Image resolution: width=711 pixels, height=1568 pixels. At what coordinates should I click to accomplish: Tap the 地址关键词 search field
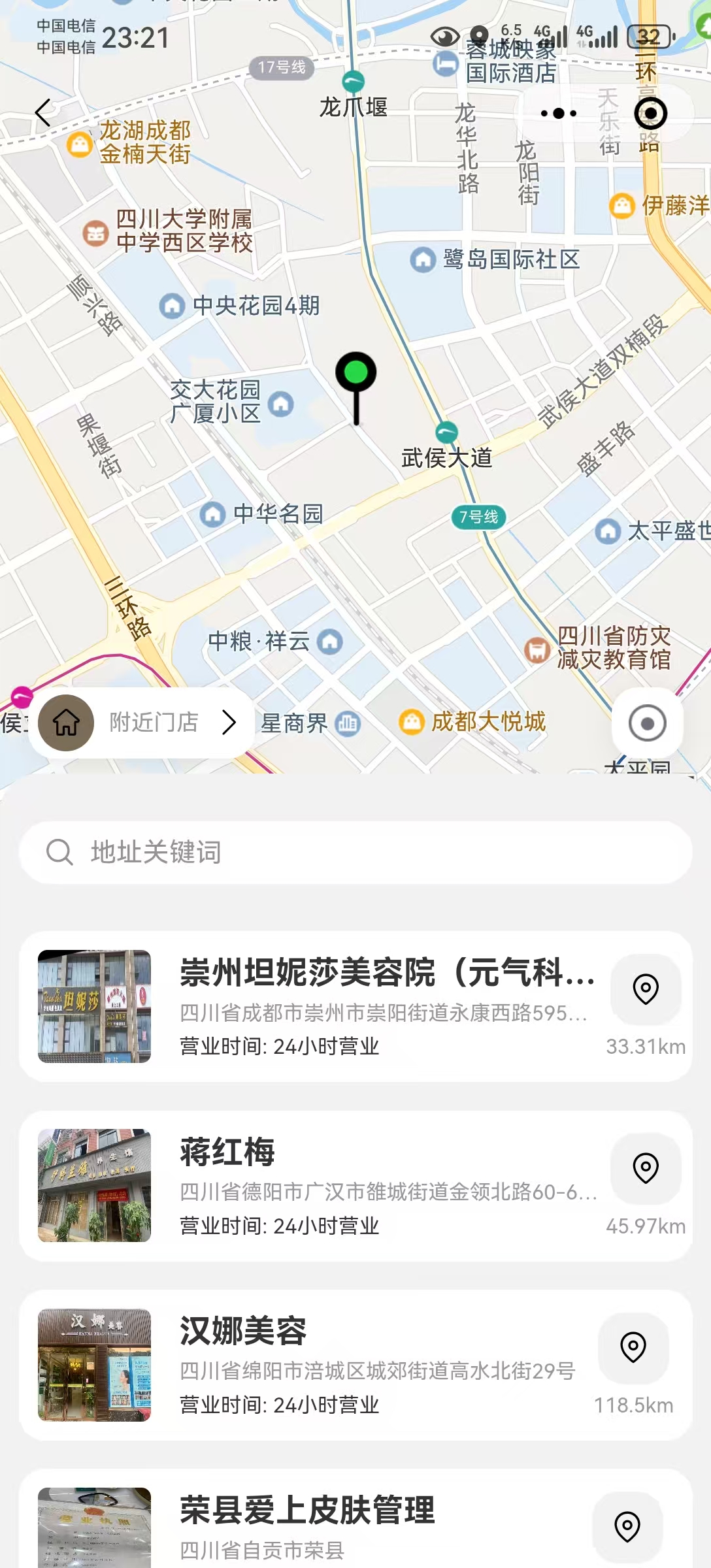point(355,853)
